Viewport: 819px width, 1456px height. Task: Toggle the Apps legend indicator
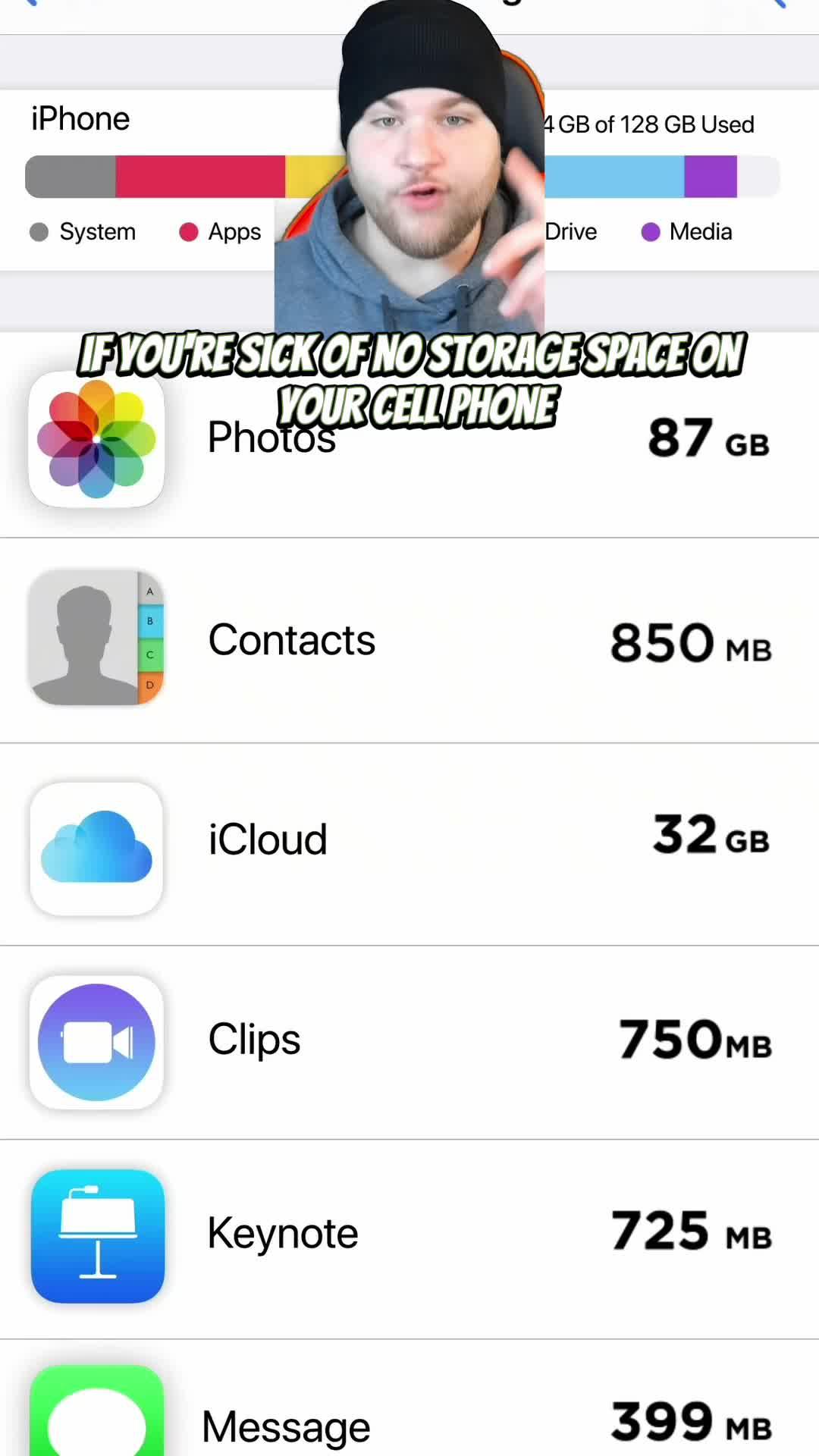click(187, 231)
